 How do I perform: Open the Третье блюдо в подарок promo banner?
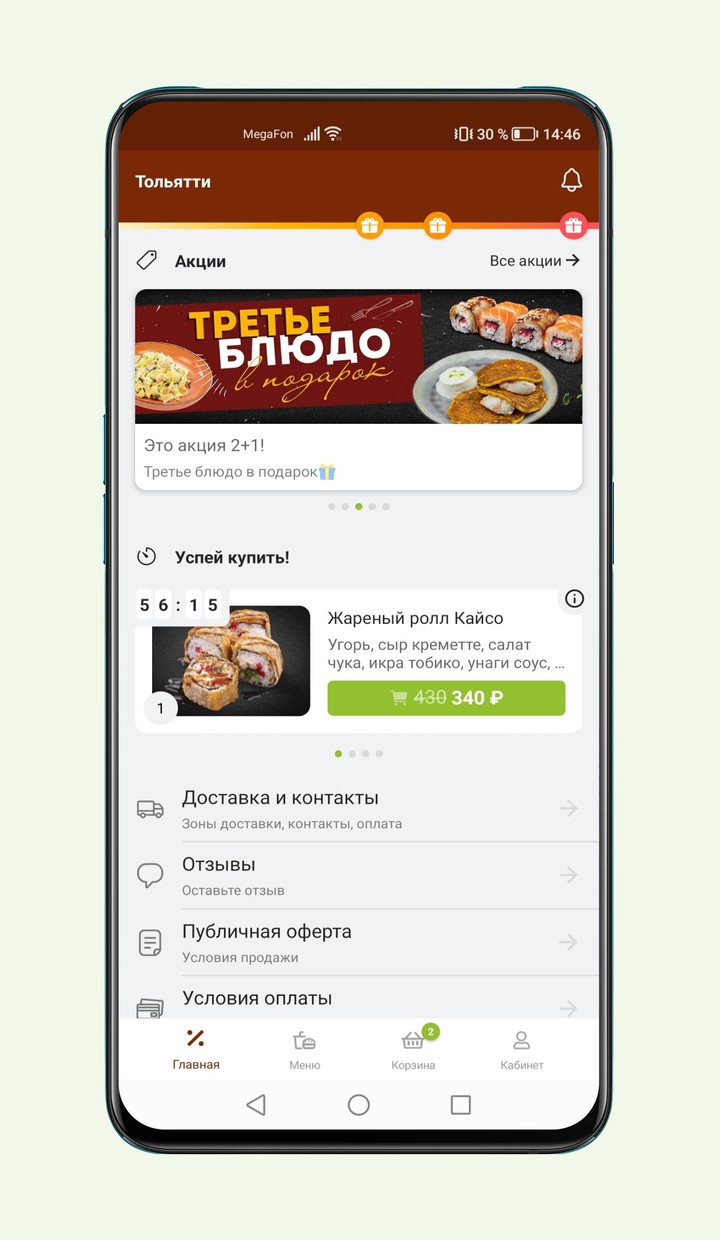click(358, 357)
